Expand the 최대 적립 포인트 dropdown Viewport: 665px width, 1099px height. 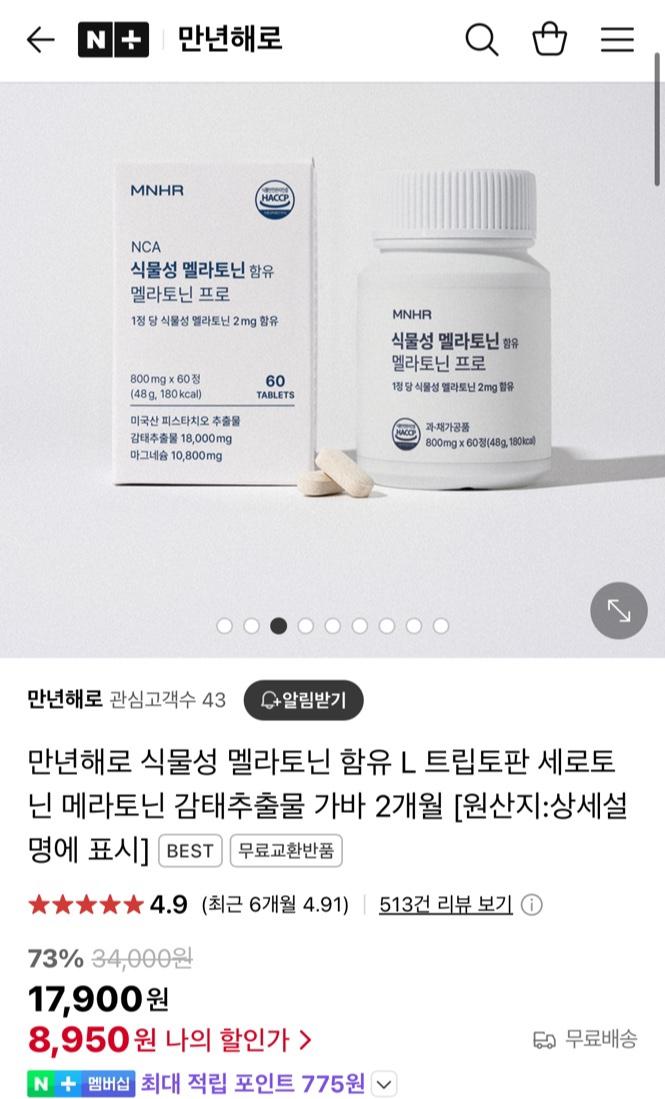384,1083
